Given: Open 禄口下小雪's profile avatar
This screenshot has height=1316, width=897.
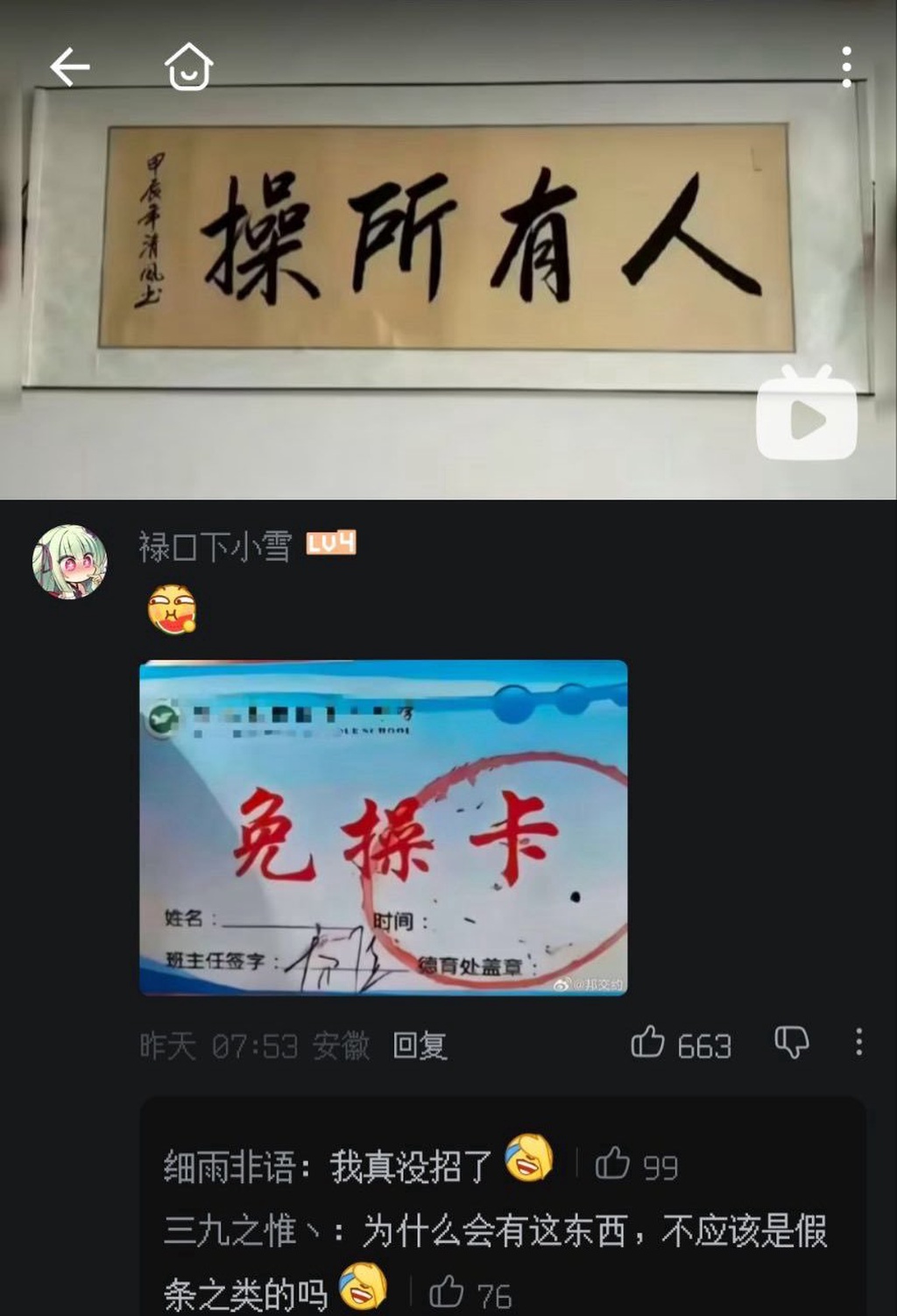Looking at the screenshot, I should [70, 562].
